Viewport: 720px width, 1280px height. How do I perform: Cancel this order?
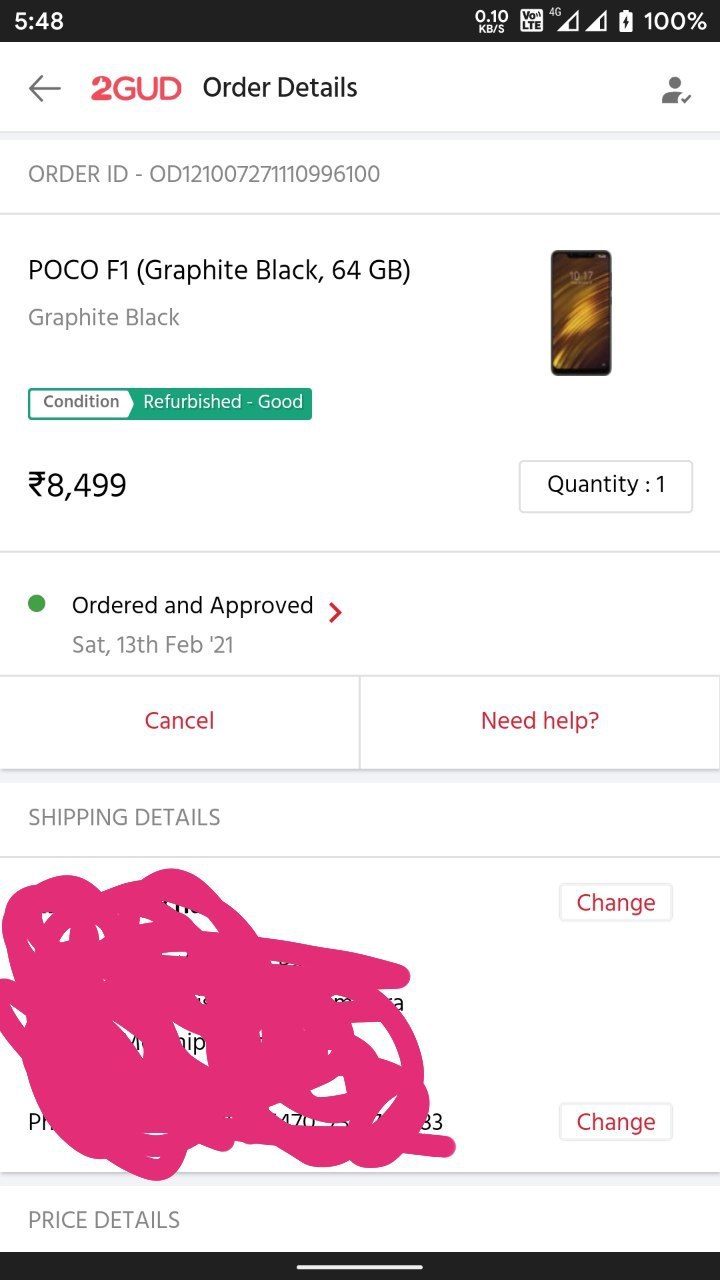point(179,721)
